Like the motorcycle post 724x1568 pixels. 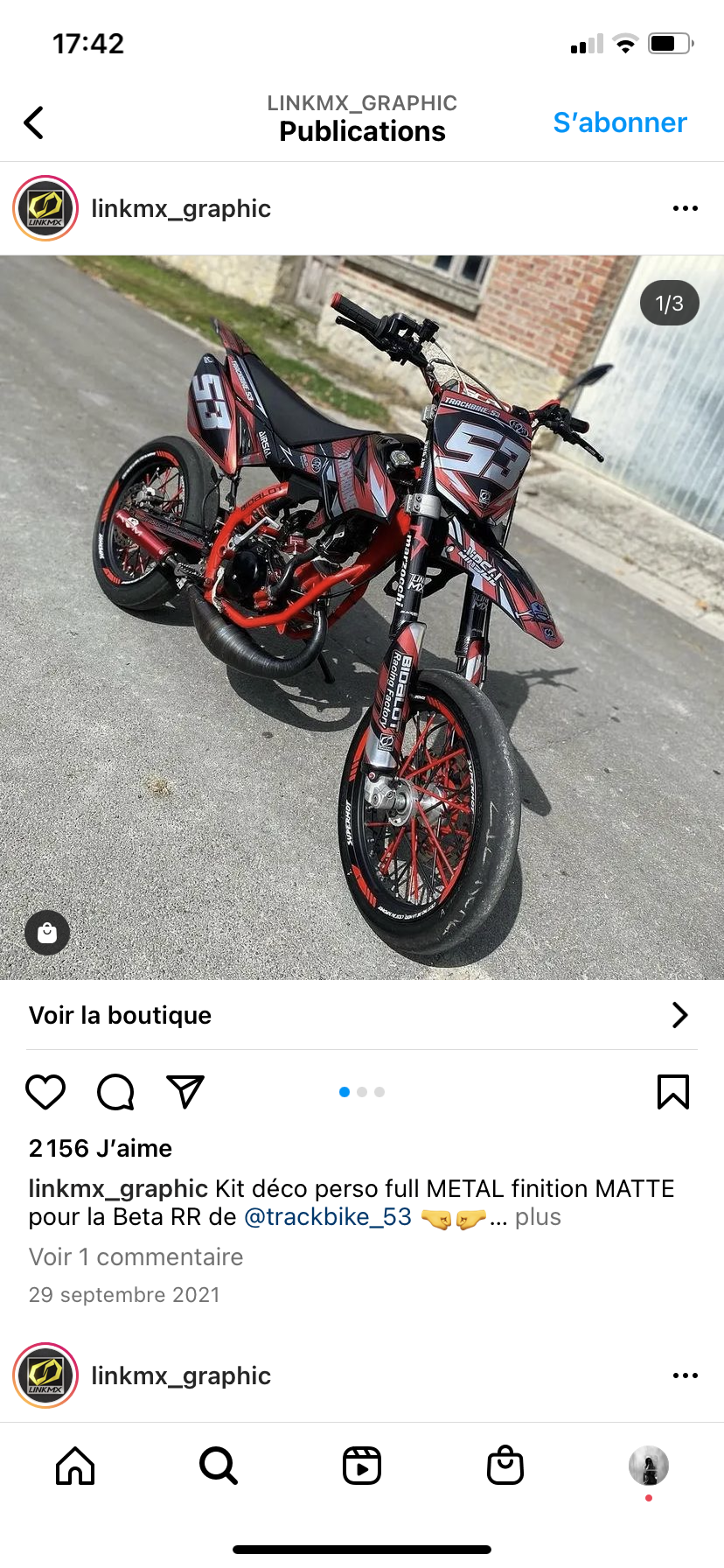45,1092
